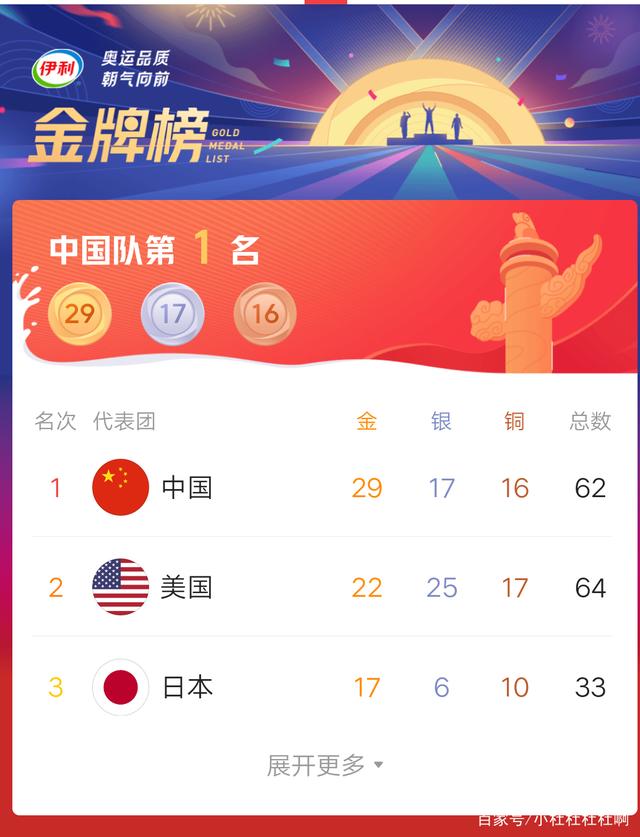Expand the medal list with 展开更多

(x=324, y=766)
